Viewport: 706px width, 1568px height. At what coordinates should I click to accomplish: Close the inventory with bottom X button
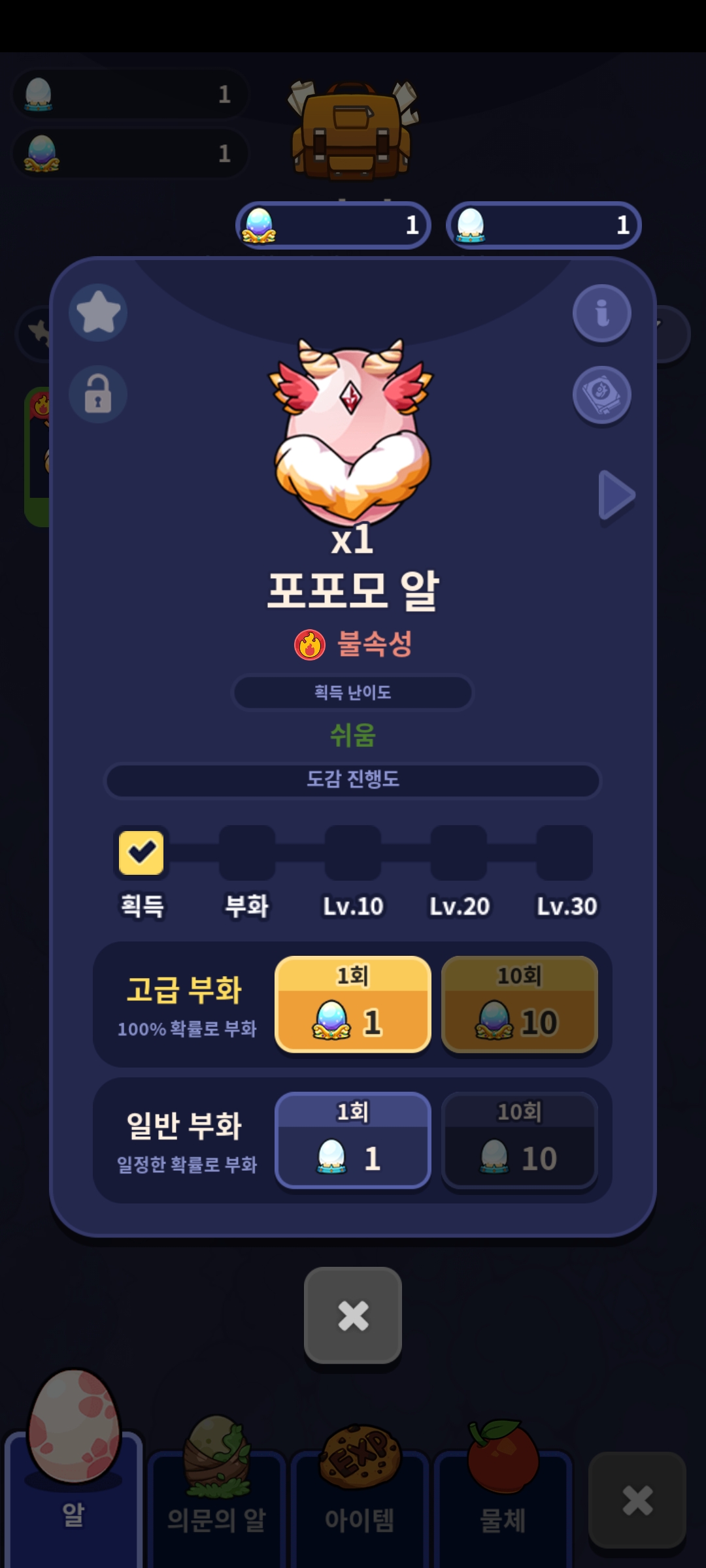point(637,1500)
